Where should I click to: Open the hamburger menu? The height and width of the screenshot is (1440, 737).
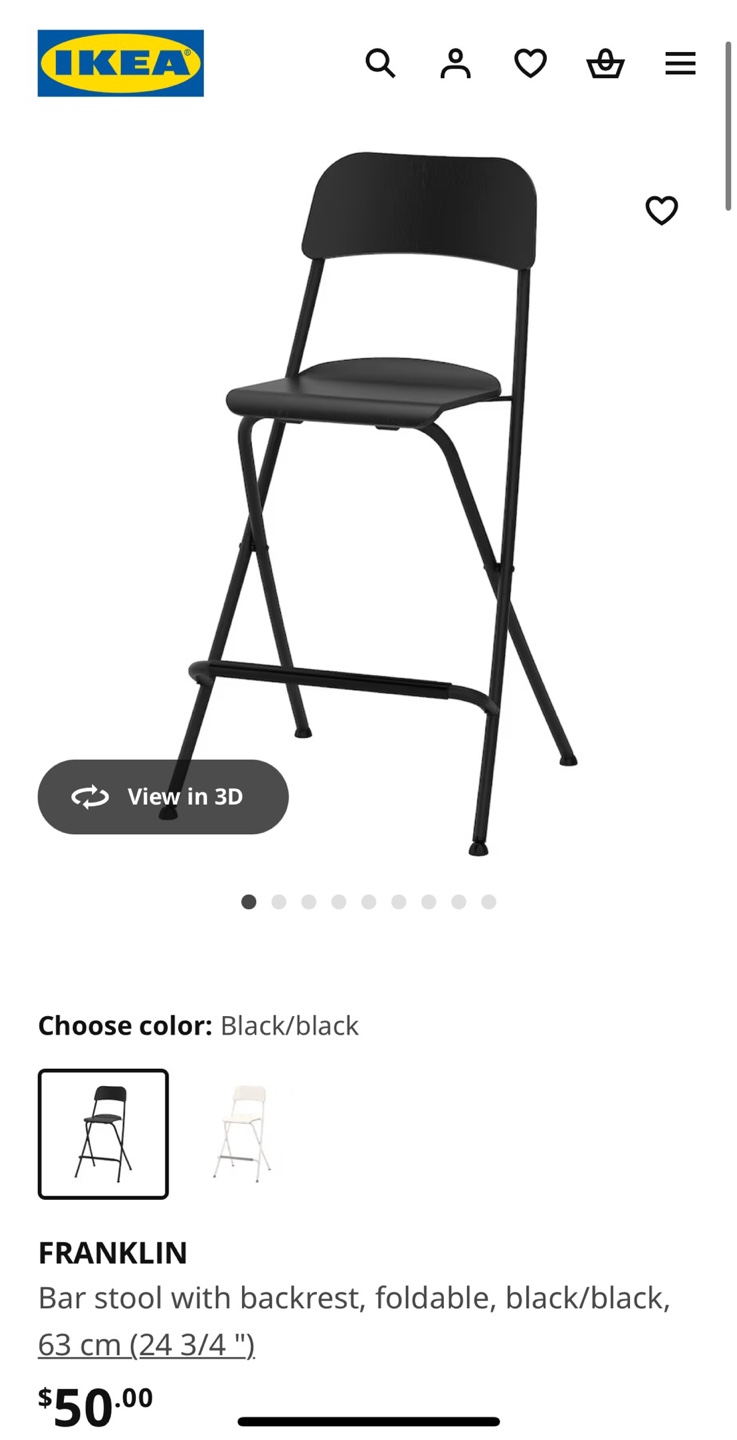[x=680, y=64]
